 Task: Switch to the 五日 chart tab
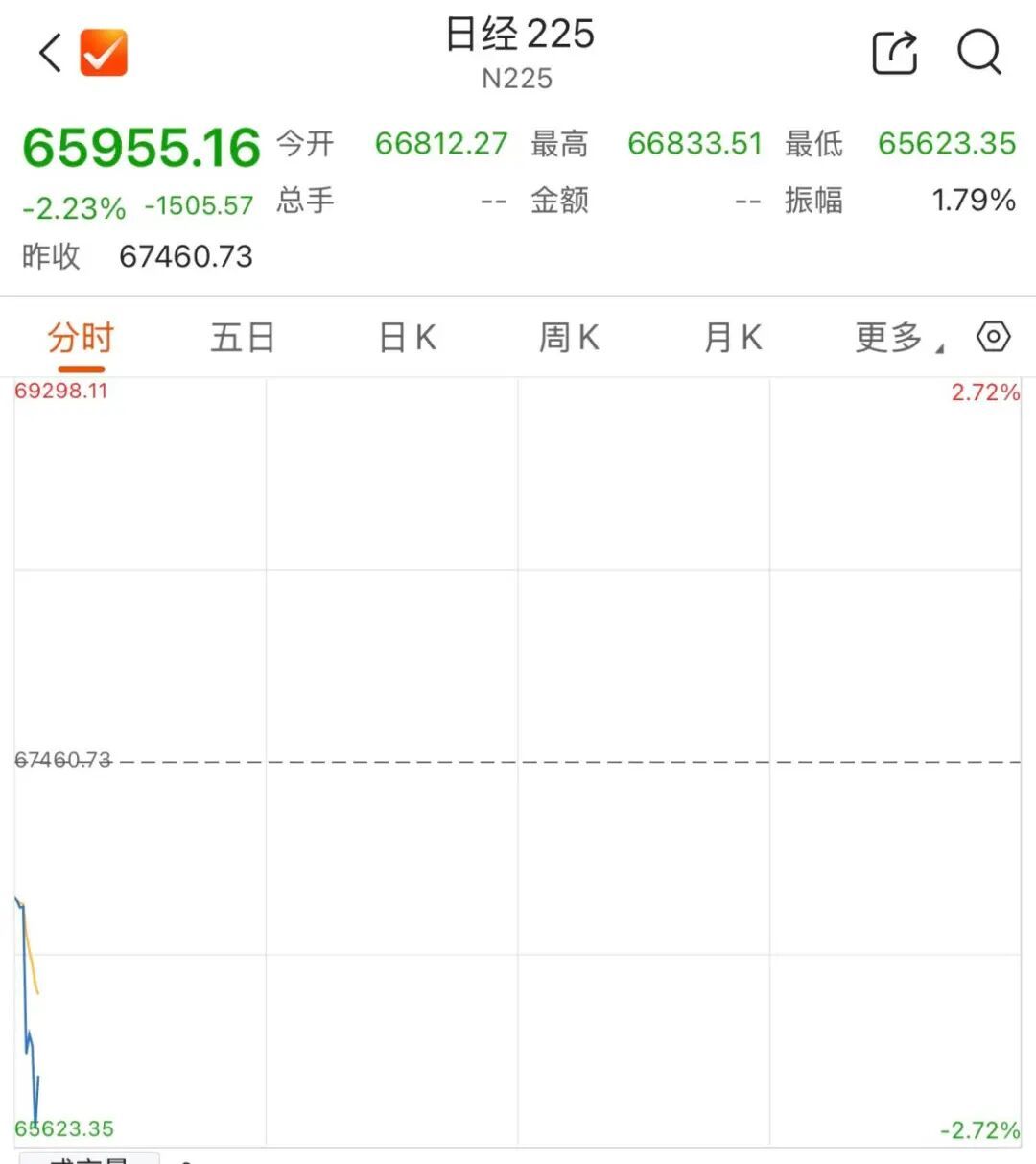click(x=243, y=338)
